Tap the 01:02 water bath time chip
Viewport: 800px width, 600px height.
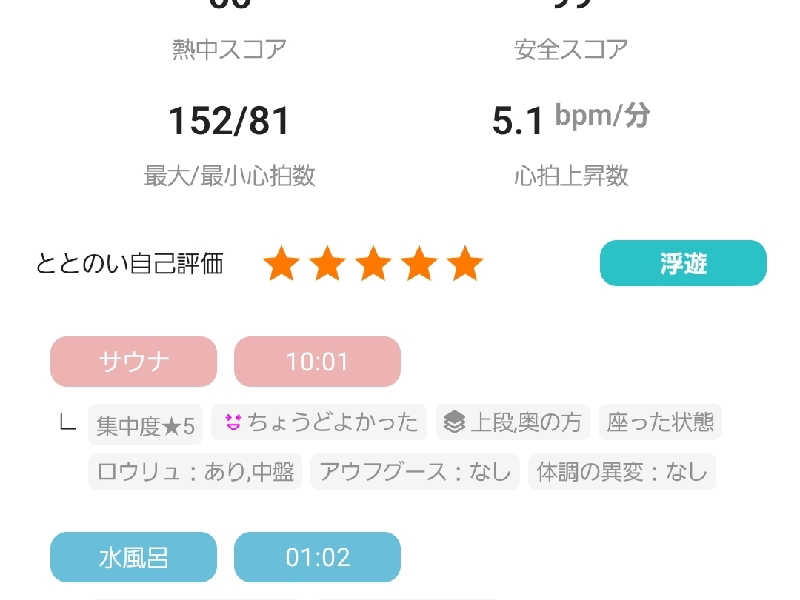coord(317,557)
